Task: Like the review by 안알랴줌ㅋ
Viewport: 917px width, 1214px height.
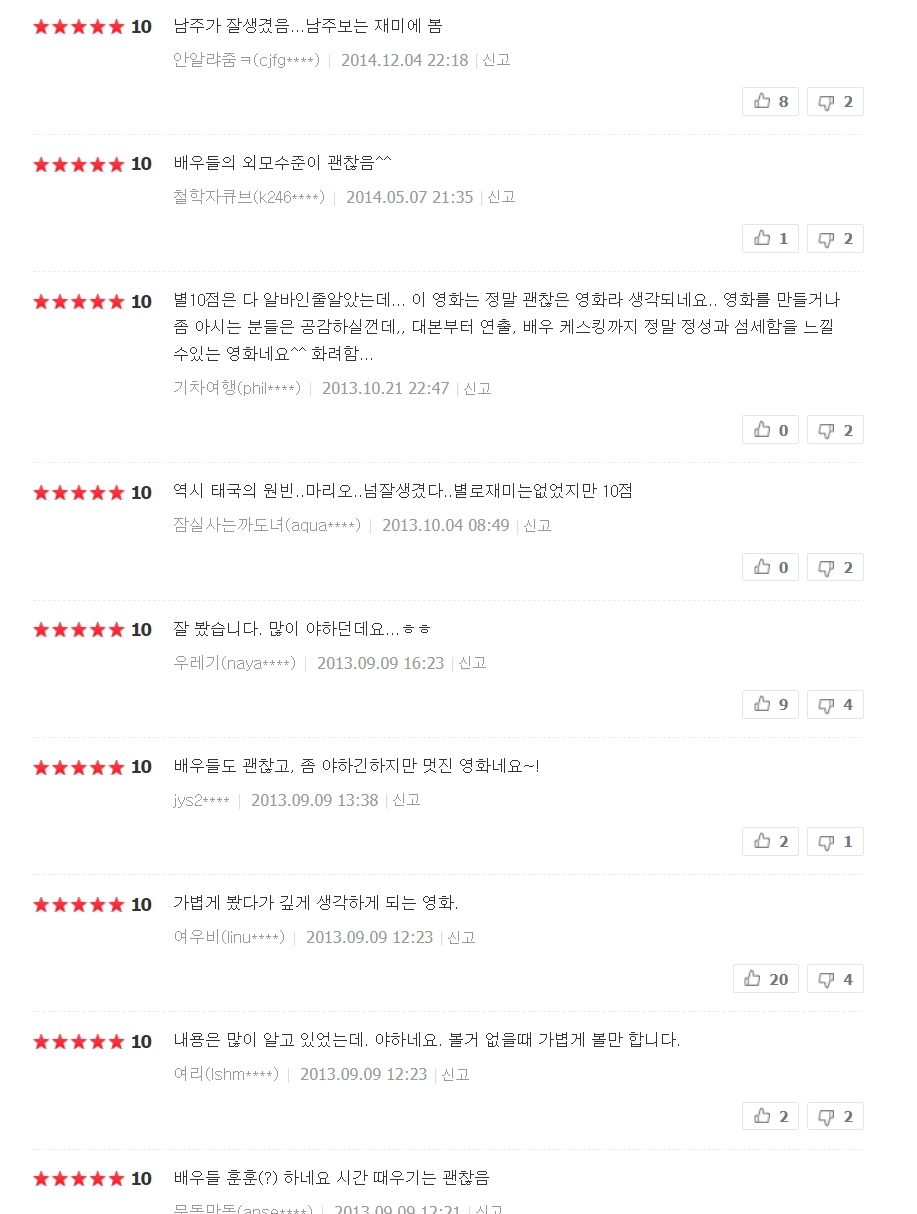Action: (x=770, y=101)
